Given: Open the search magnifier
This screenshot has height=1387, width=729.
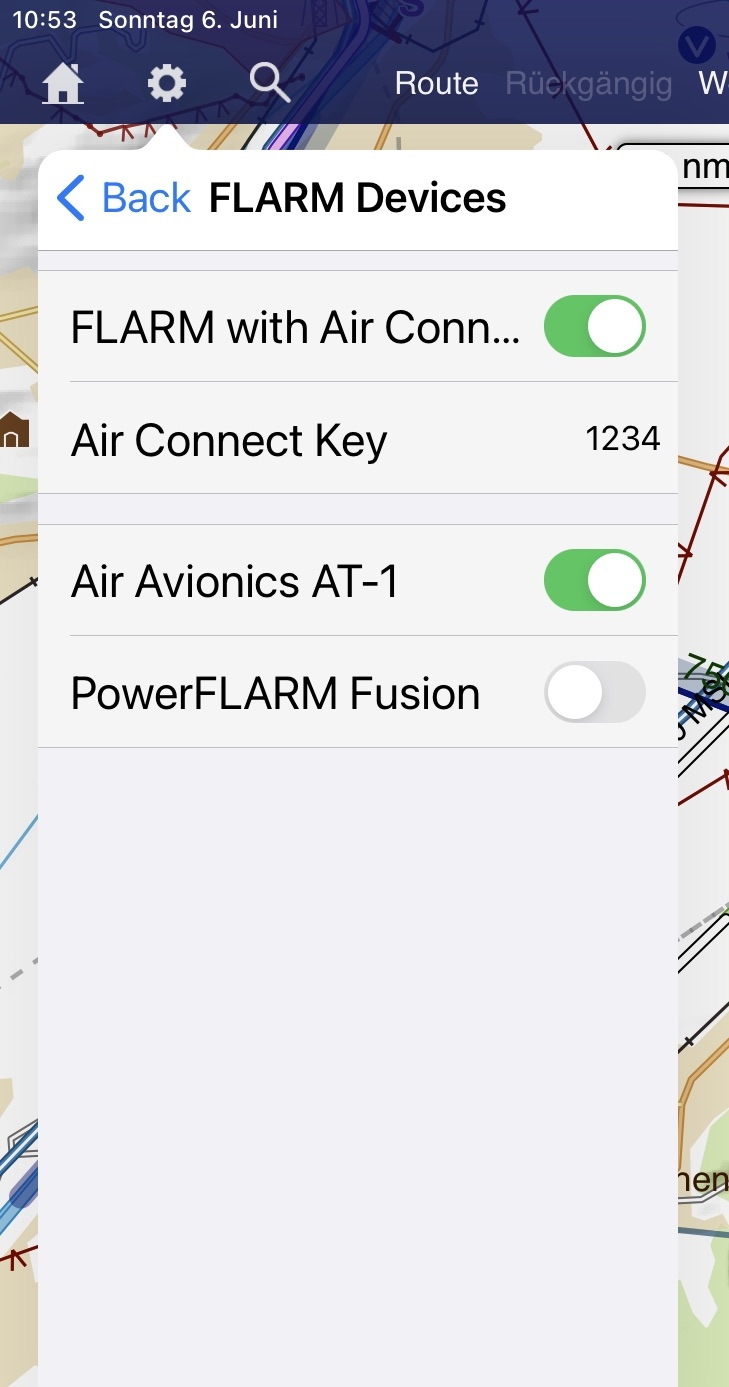Looking at the screenshot, I should pyautogui.click(x=270, y=83).
